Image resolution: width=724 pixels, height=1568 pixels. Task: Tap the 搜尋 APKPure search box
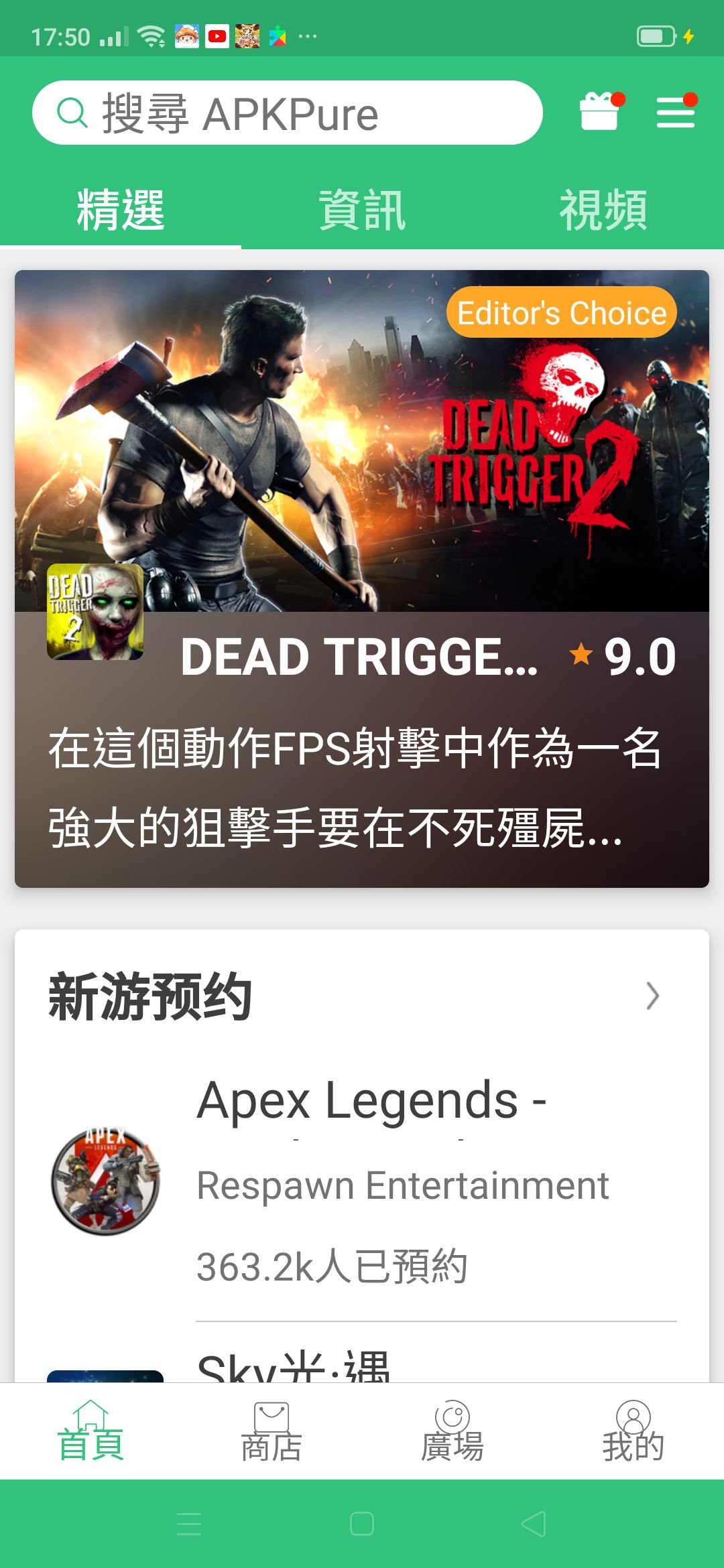[x=287, y=113]
